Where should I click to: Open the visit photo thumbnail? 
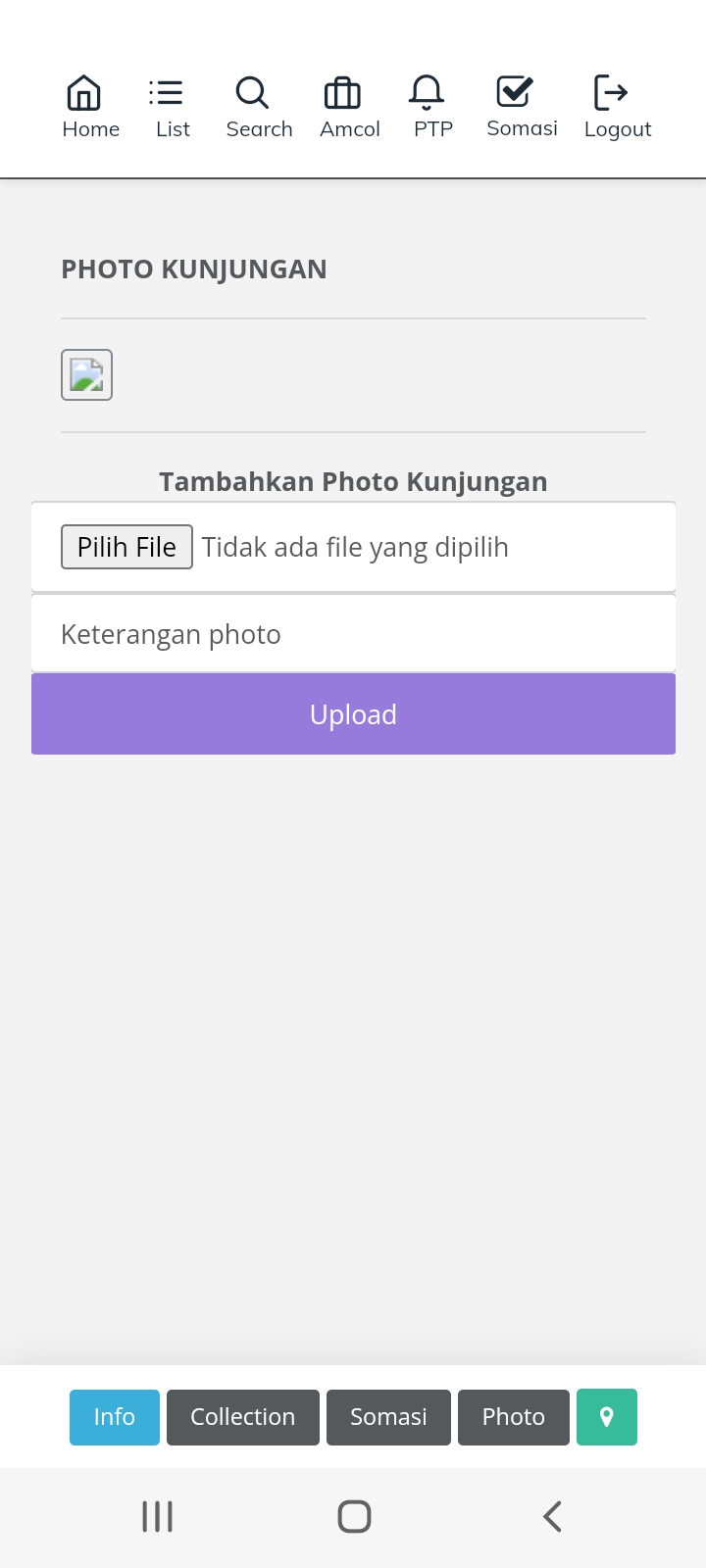[86, 375]
